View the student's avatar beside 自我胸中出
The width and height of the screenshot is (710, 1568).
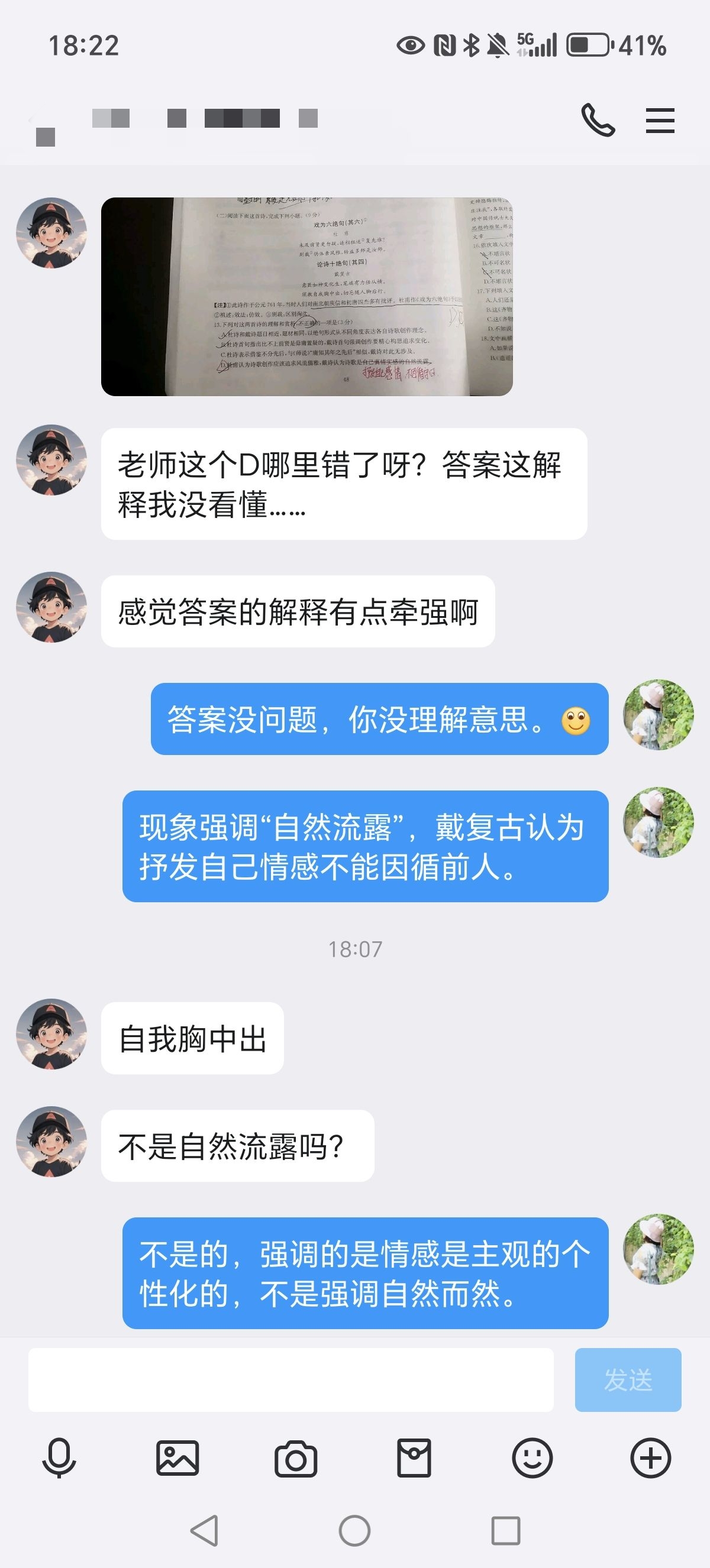51,1034
